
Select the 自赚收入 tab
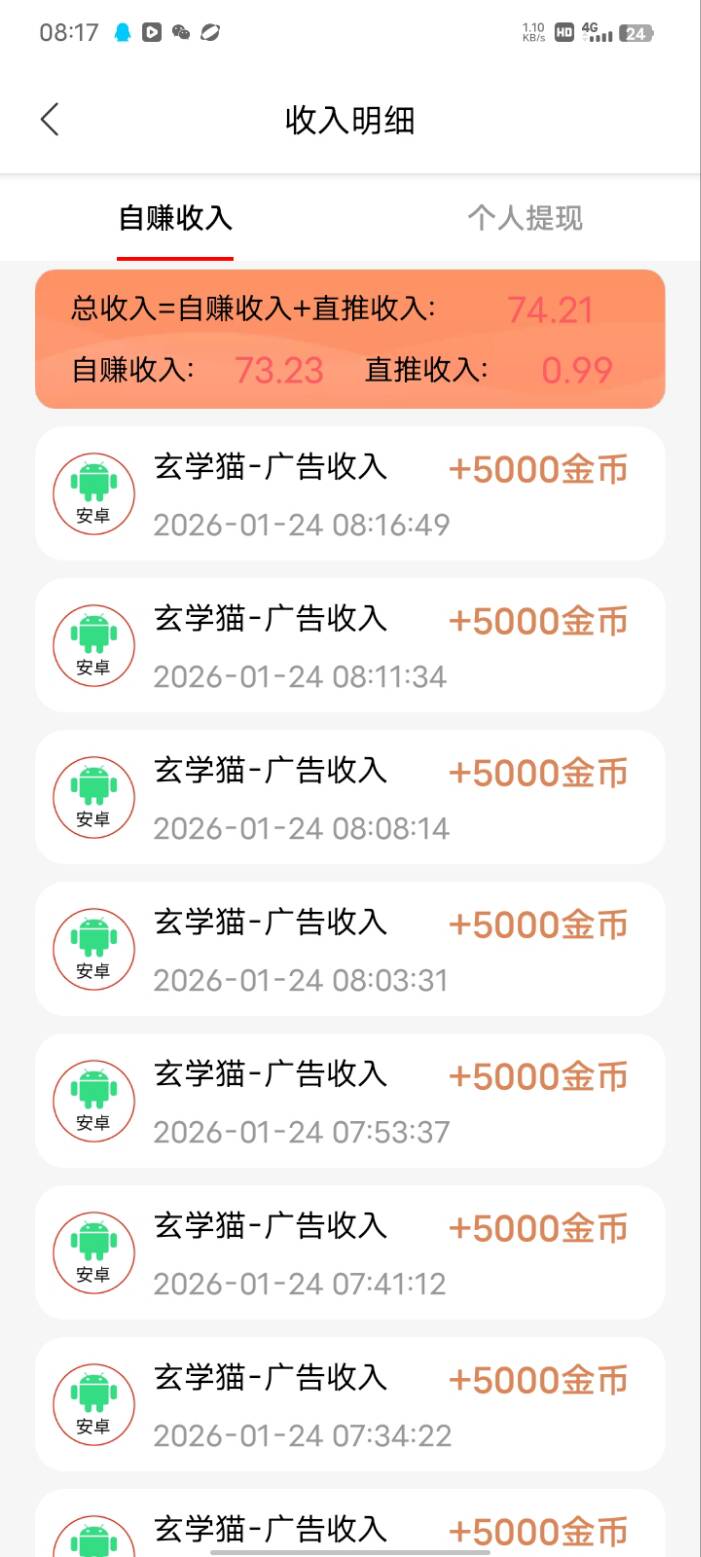click(175, 218)
